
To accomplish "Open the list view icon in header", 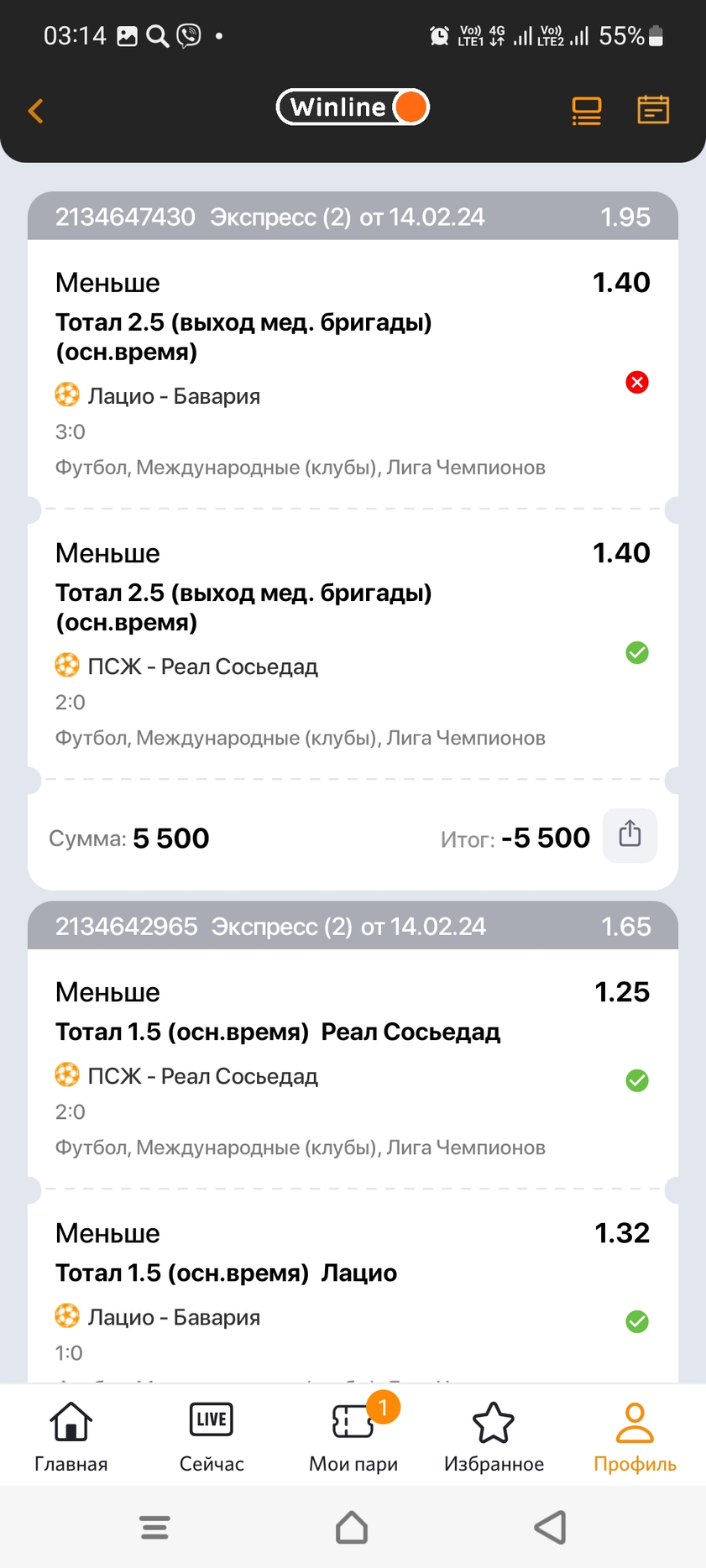I will [587, 111].
